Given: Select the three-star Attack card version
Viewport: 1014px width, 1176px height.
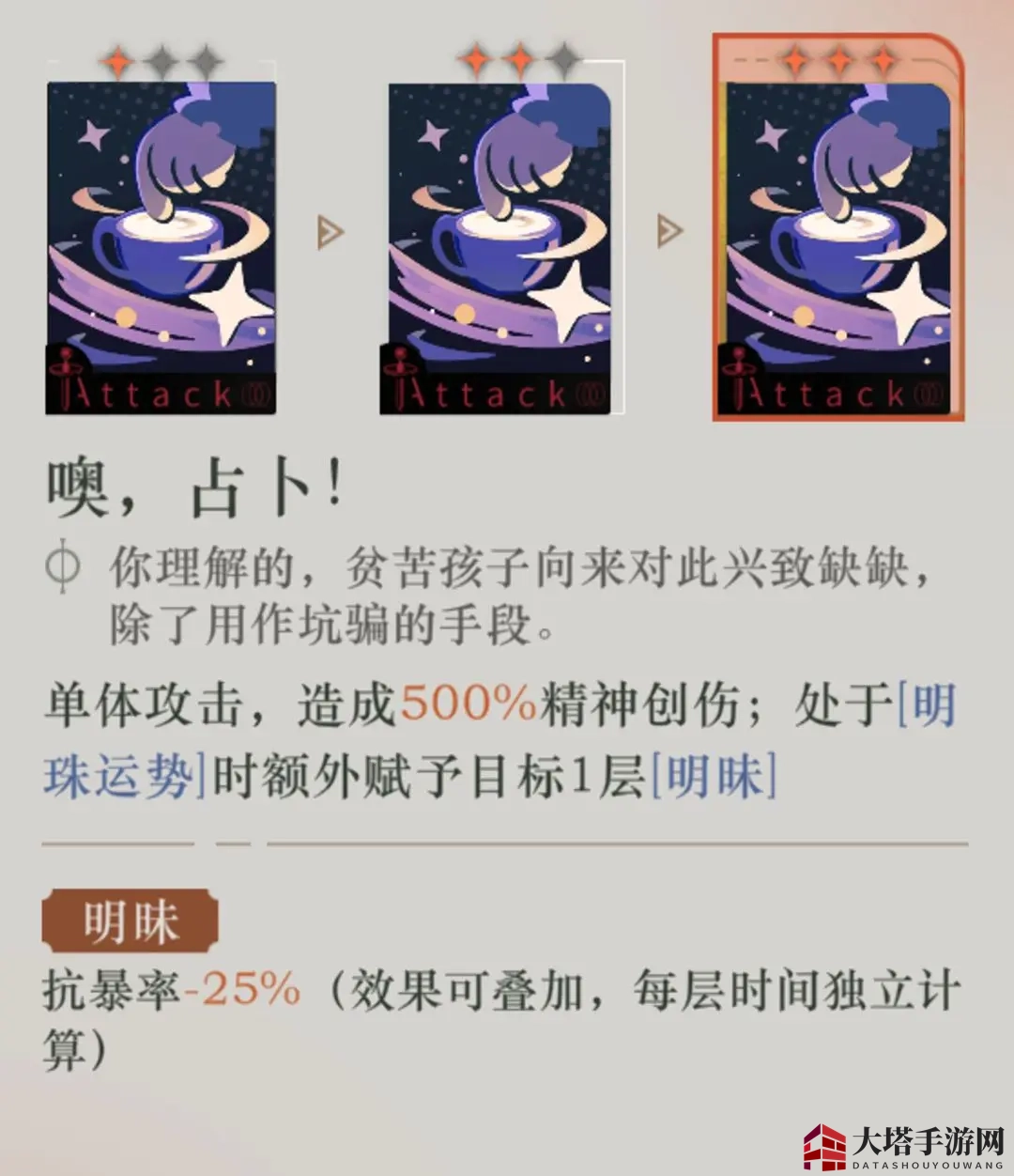Looking at the screenshot, I should coord(838,248).
